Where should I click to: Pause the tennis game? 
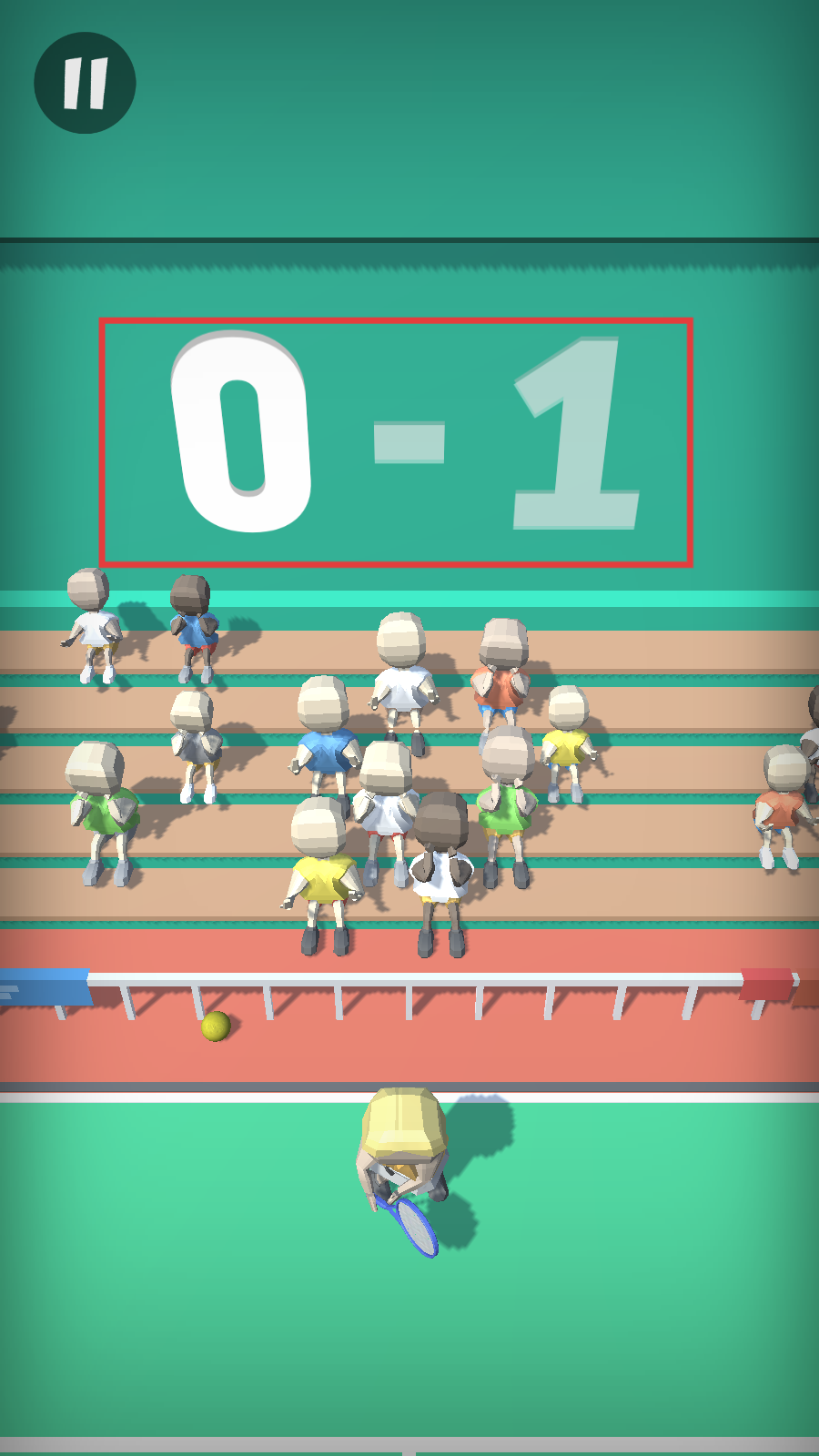coord(85,83)
